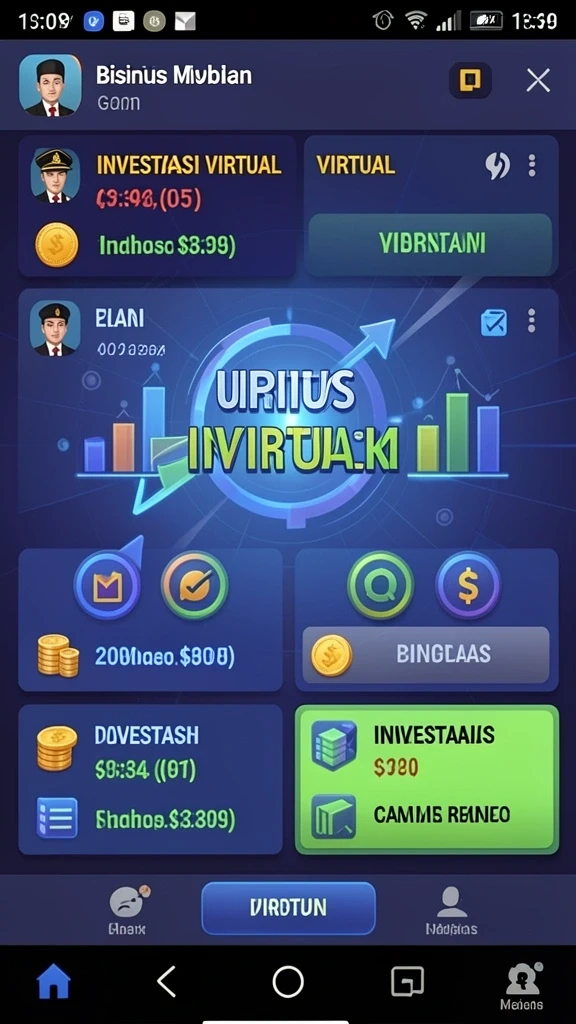Screen dimensions: 576x1024
Task: Open the overflow menu on the Virtual card
Action: pos(532,166)
